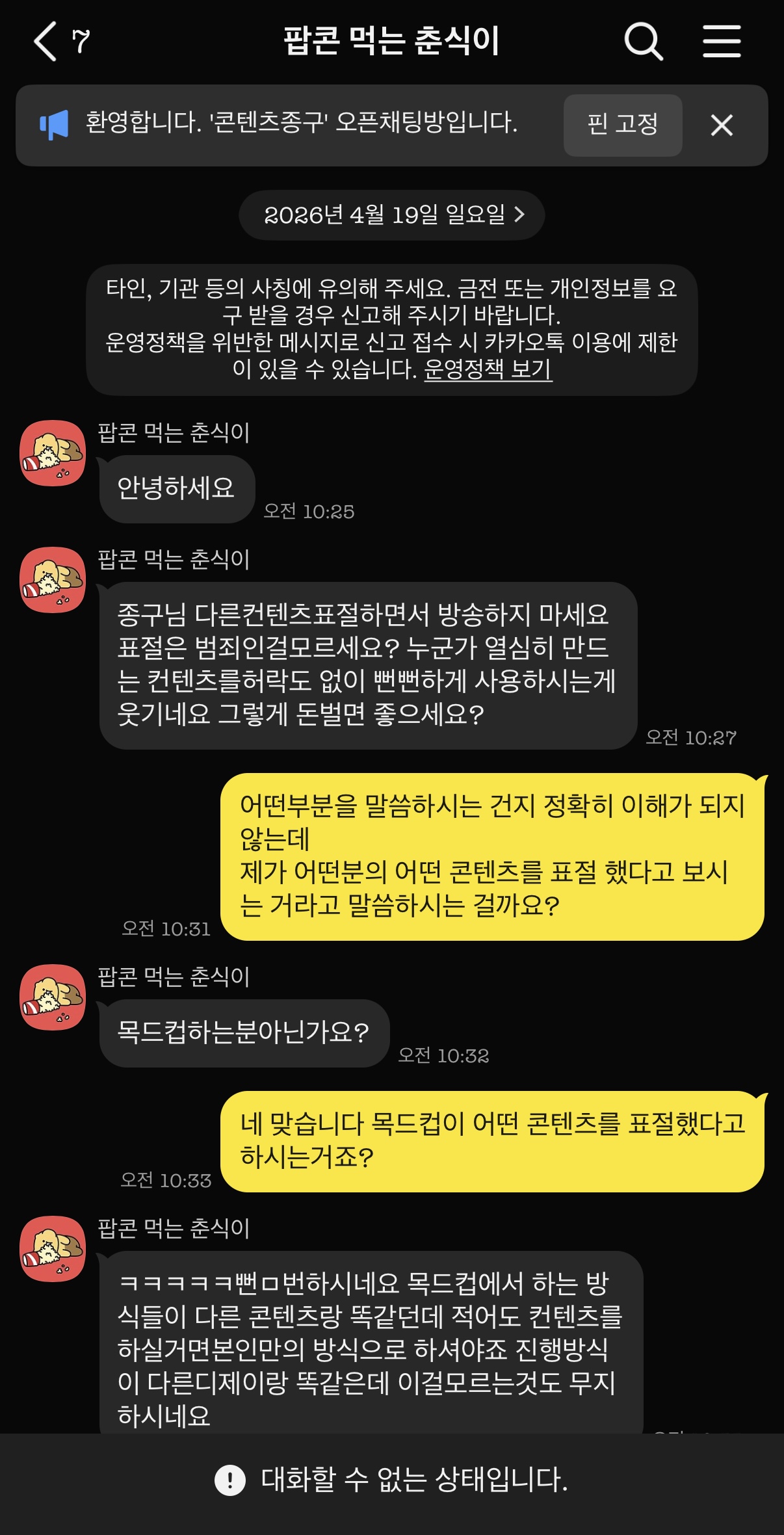Open the sender's profile picture above 안녕하세요
Screen dimensions: 784x1535
53,453
